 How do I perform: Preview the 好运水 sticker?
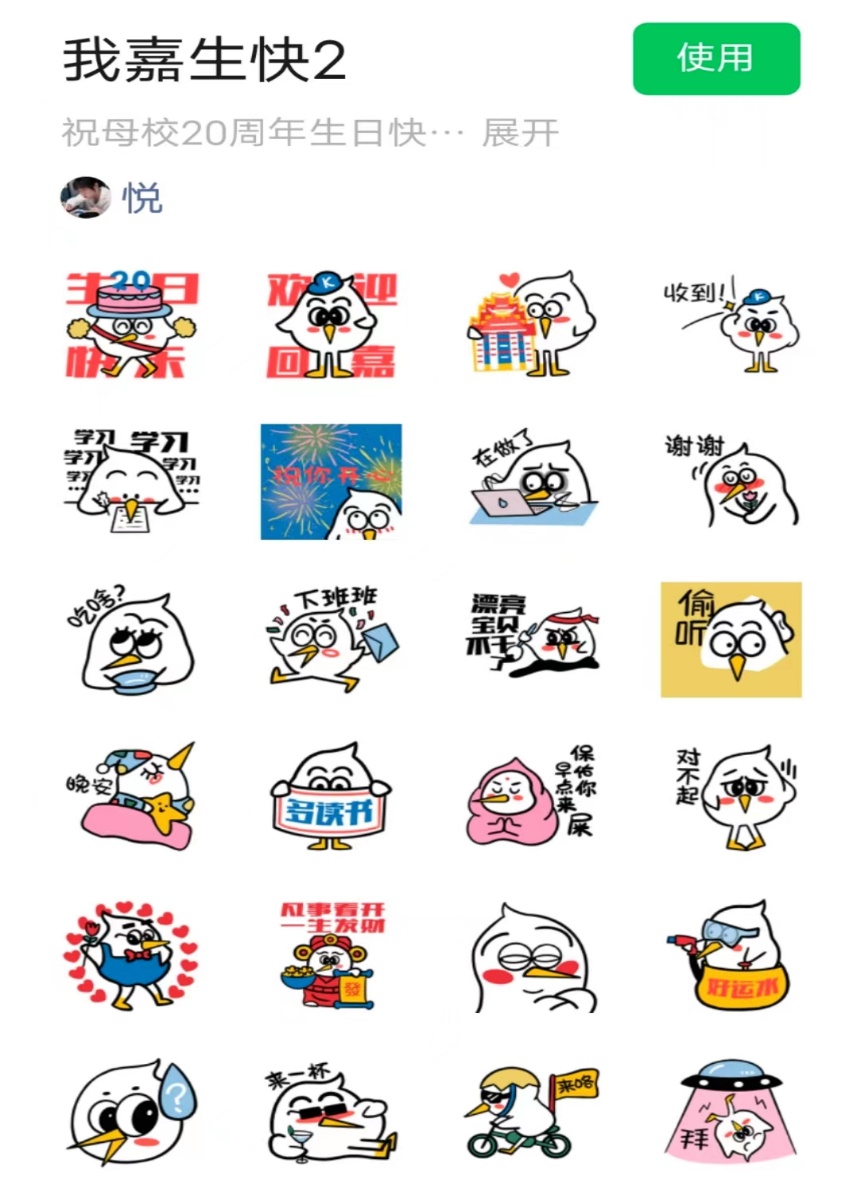(x=731, y=956)
